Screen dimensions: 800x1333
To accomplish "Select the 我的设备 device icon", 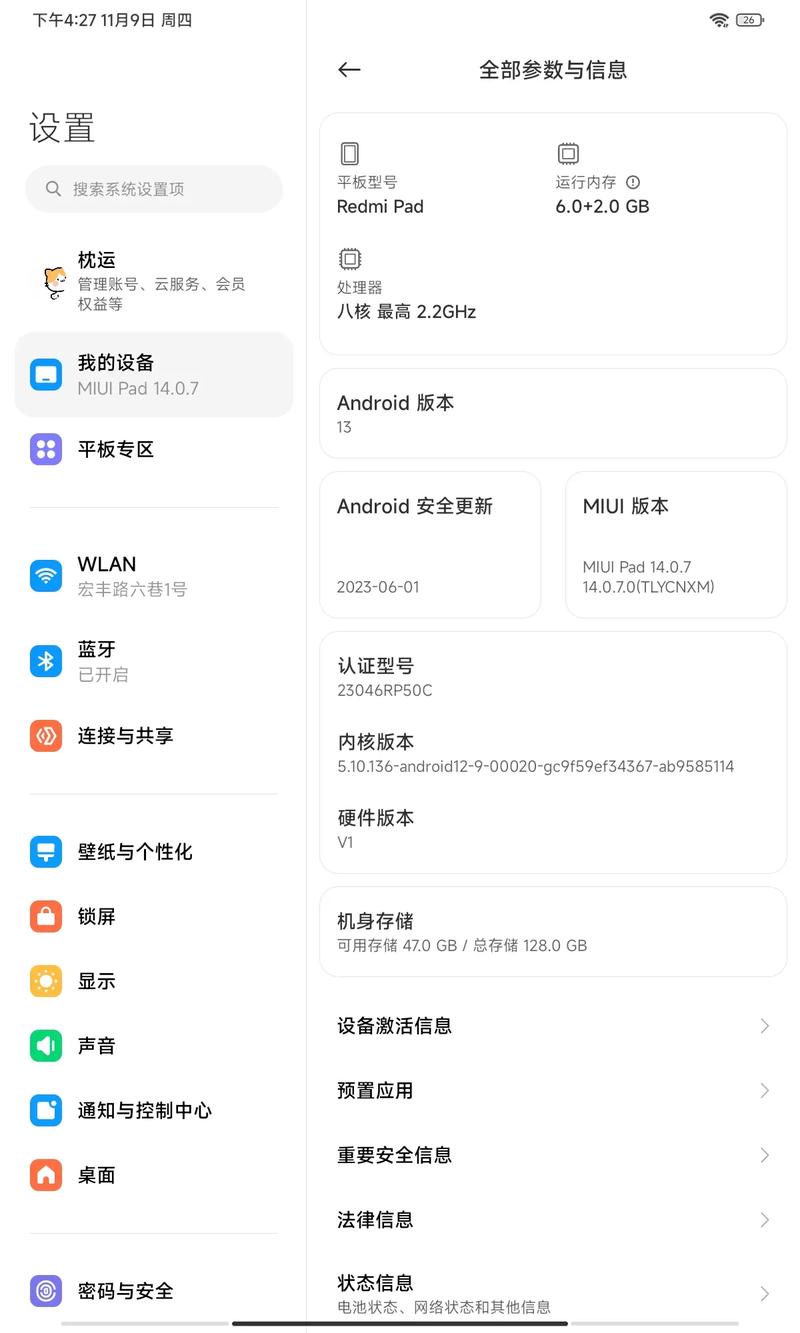I will (44, 373).
